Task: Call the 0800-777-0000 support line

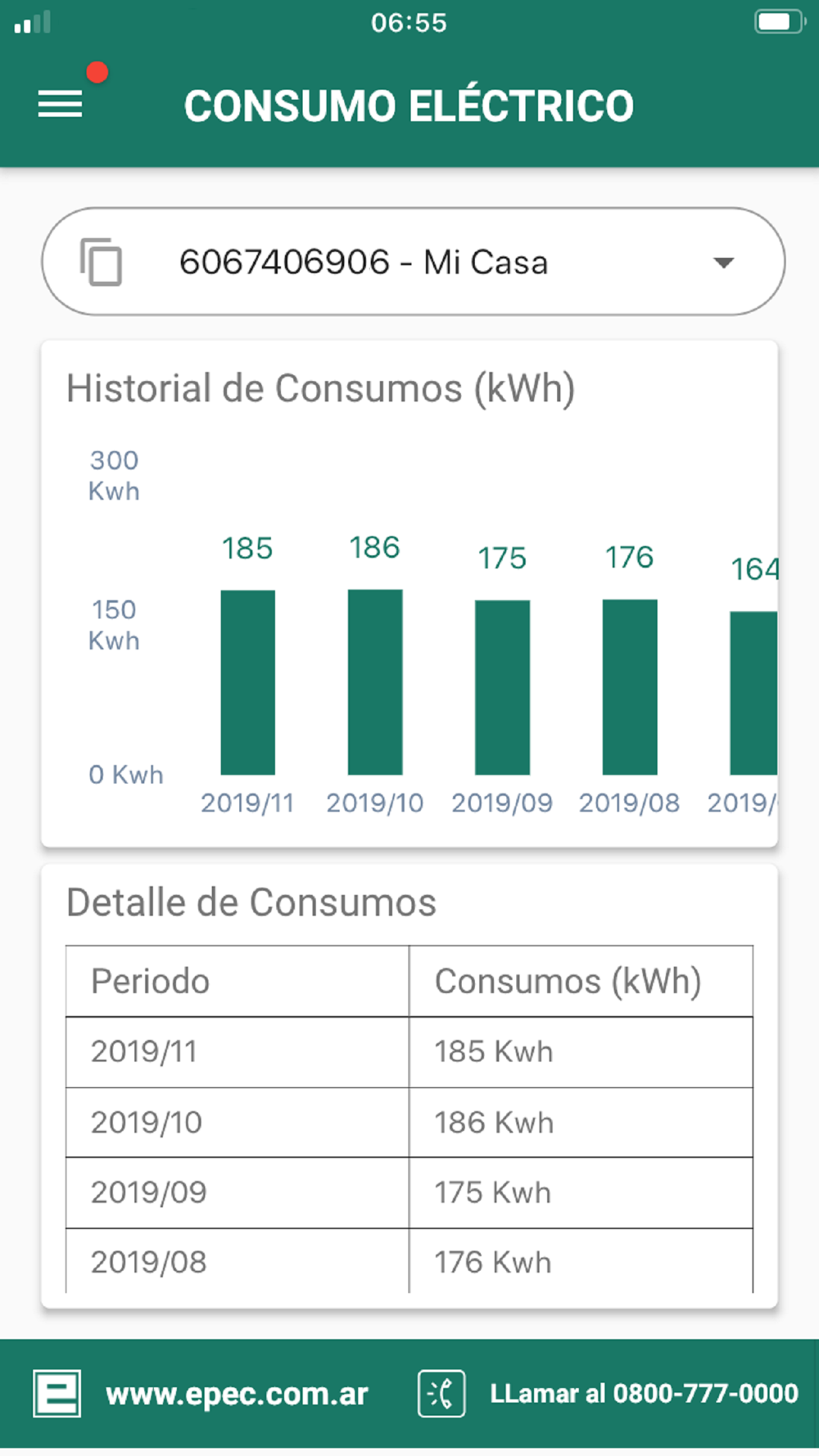Action: click(x=643, y=1394)
